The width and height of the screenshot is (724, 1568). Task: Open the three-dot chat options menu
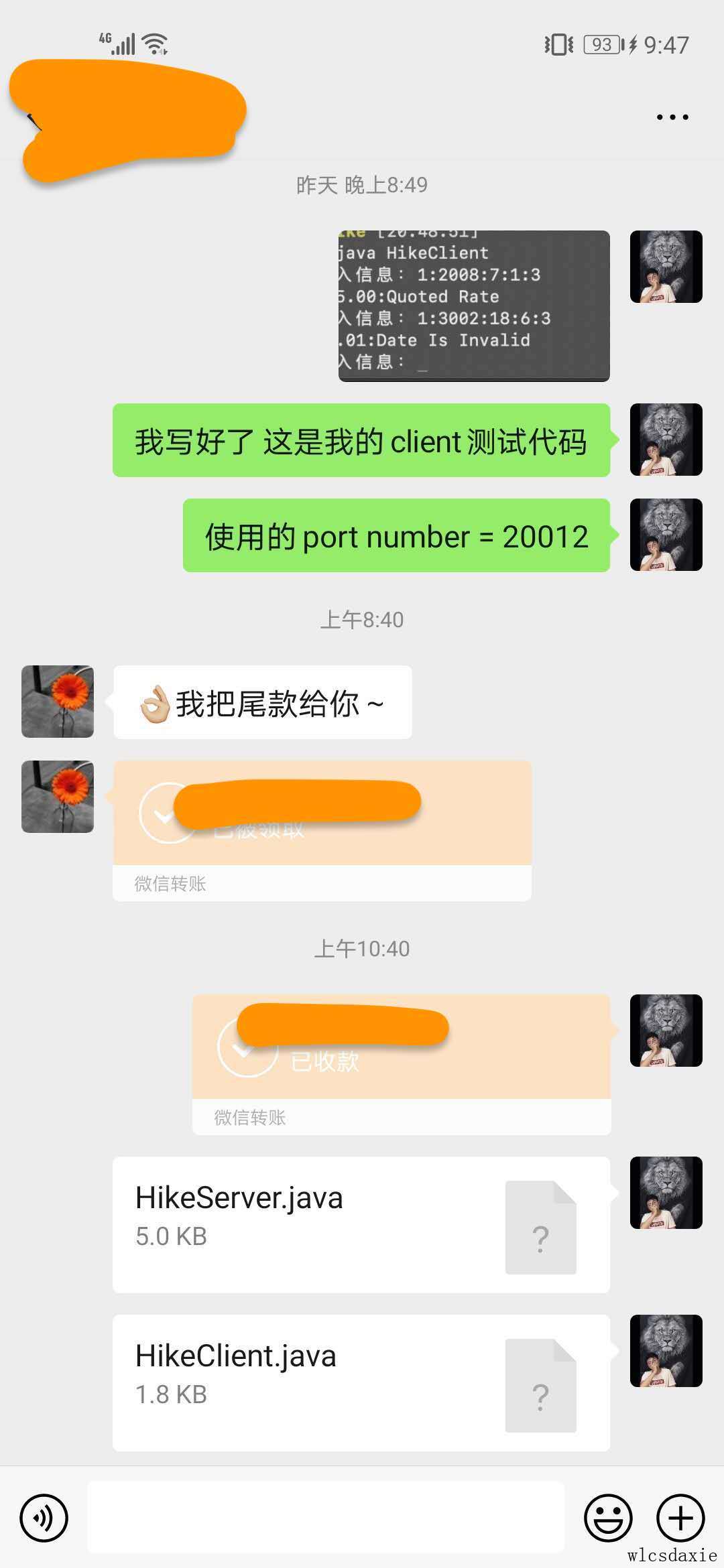click(x=672, y=117)
